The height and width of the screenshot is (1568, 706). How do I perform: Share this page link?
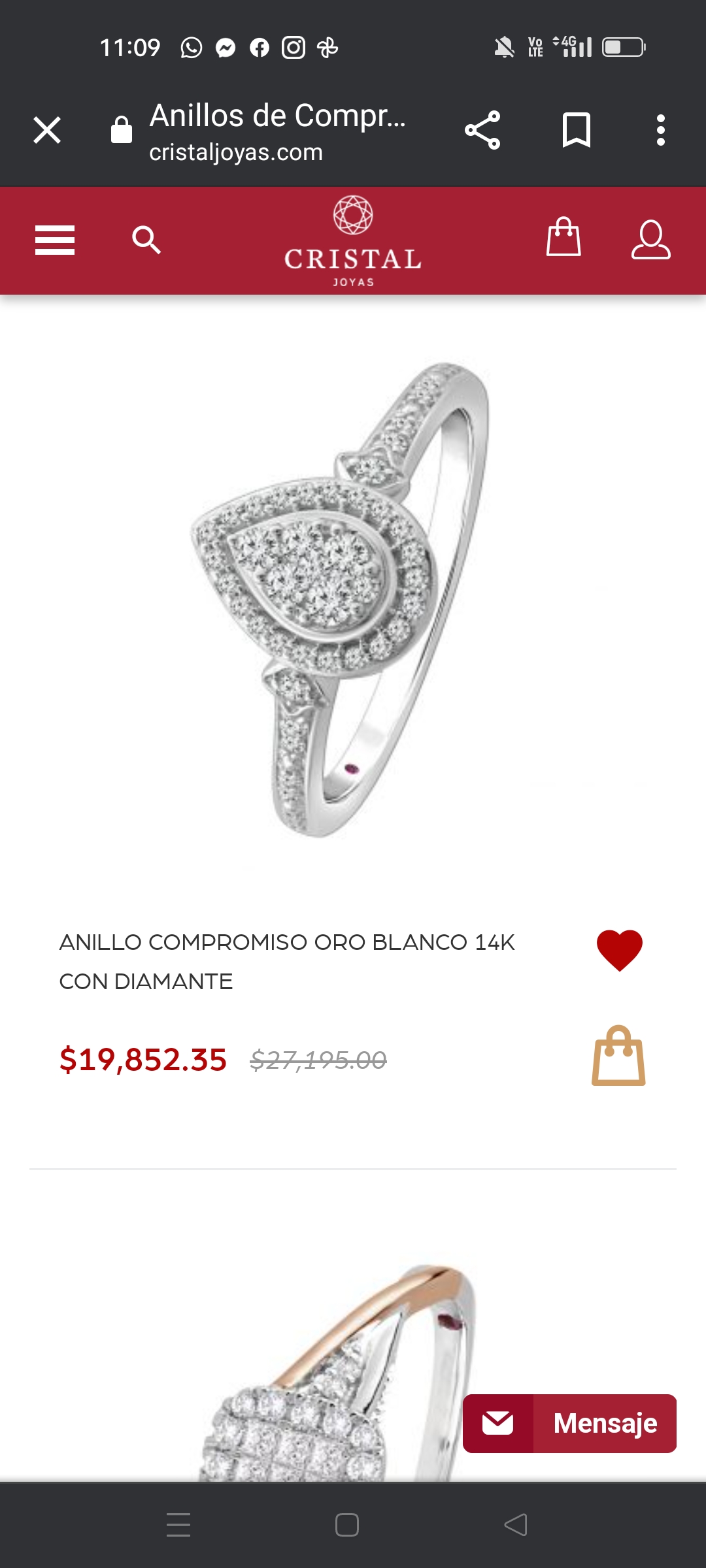click(482, 130)
